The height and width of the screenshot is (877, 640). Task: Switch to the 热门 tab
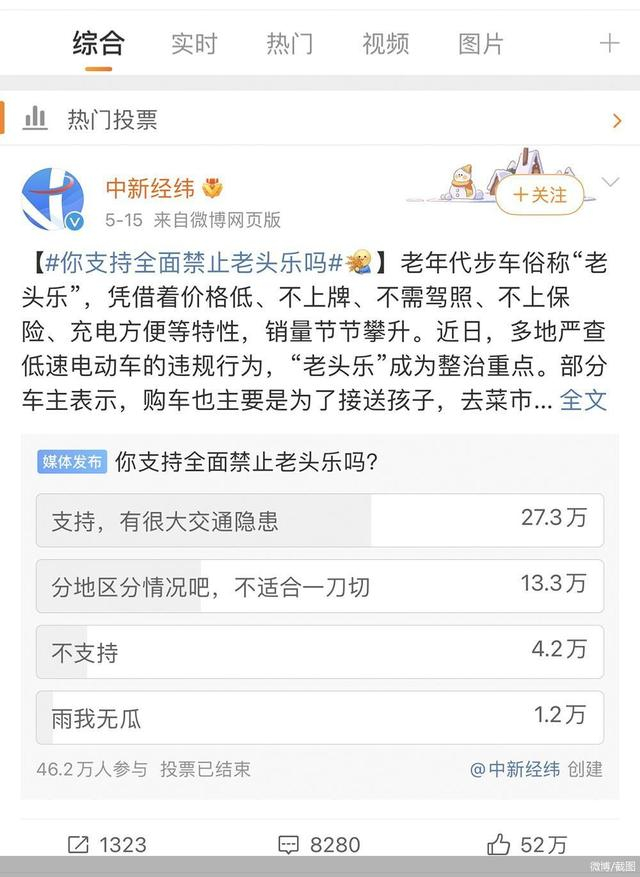290,43
